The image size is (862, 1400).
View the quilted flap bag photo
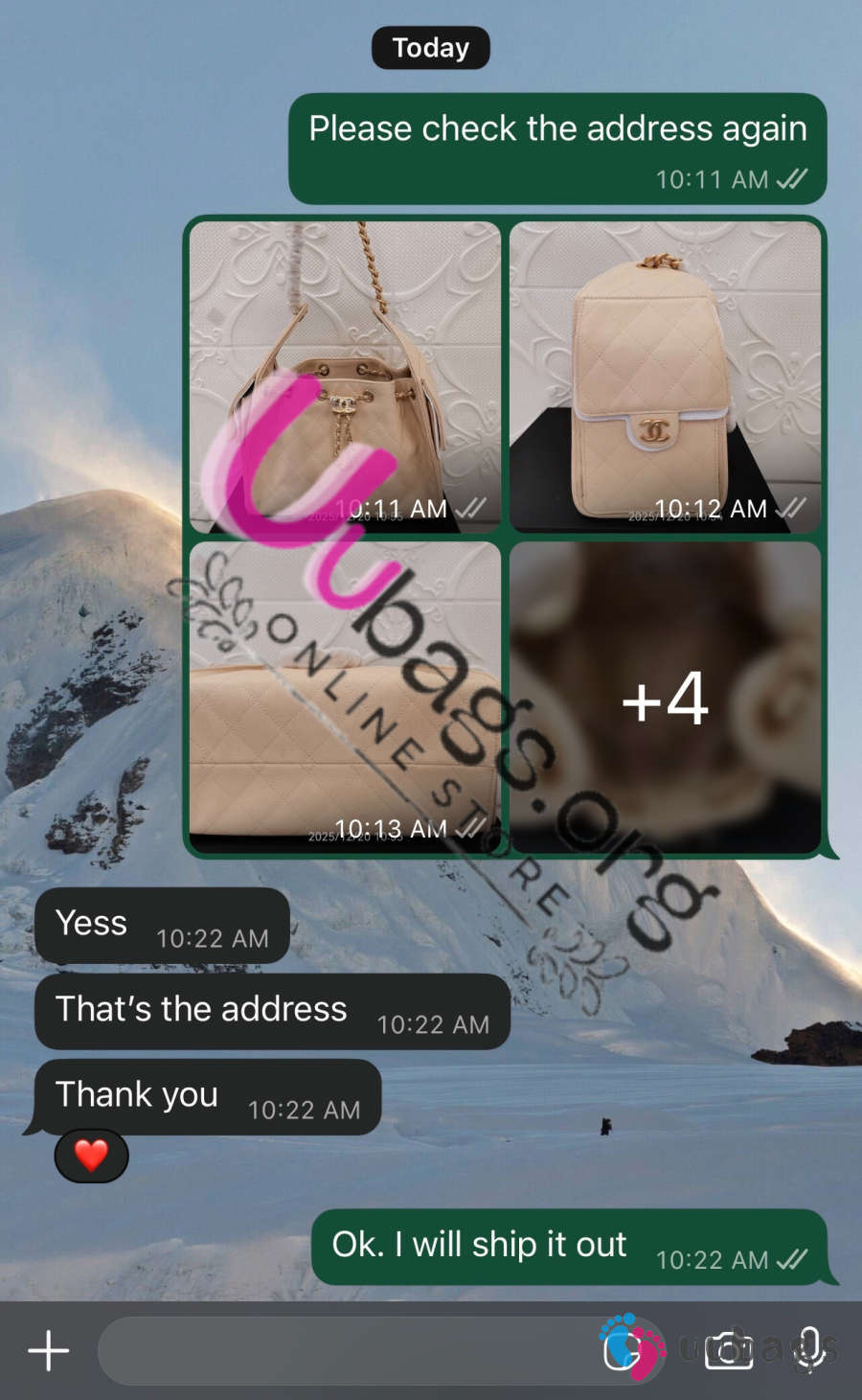pyautogui.click(x=665, y=377)
